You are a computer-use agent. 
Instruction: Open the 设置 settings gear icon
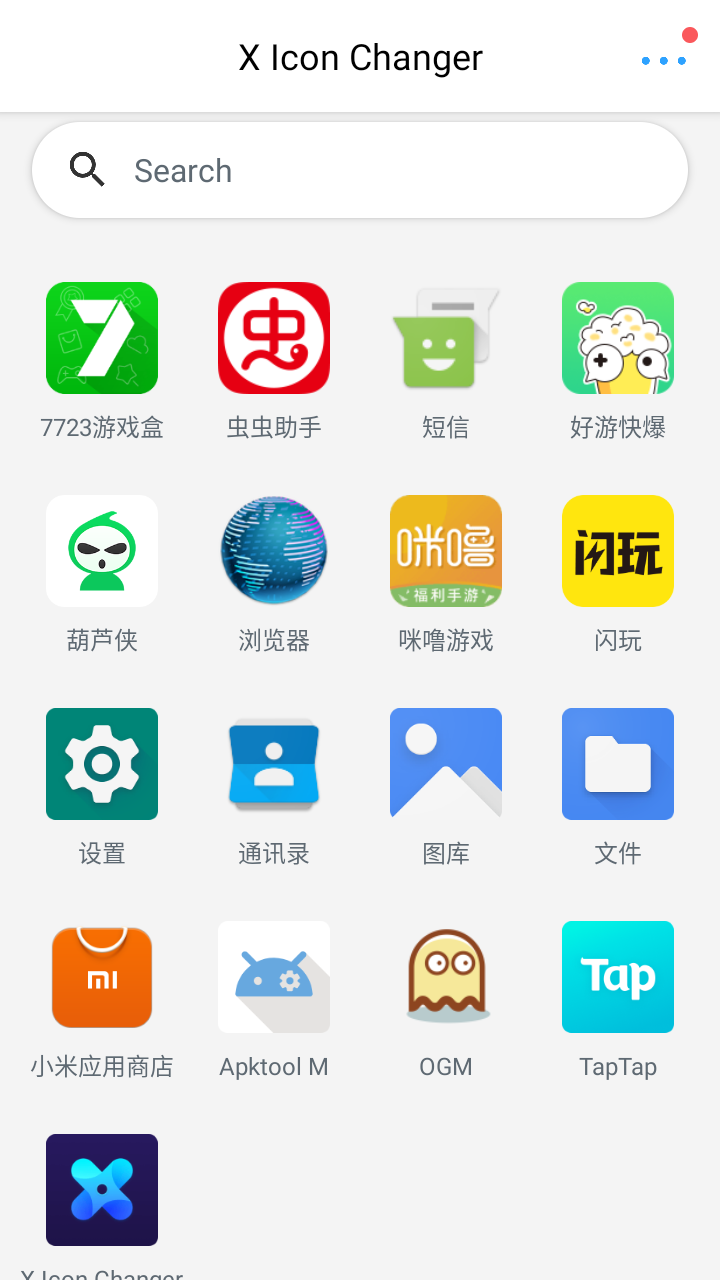point(101,764)
